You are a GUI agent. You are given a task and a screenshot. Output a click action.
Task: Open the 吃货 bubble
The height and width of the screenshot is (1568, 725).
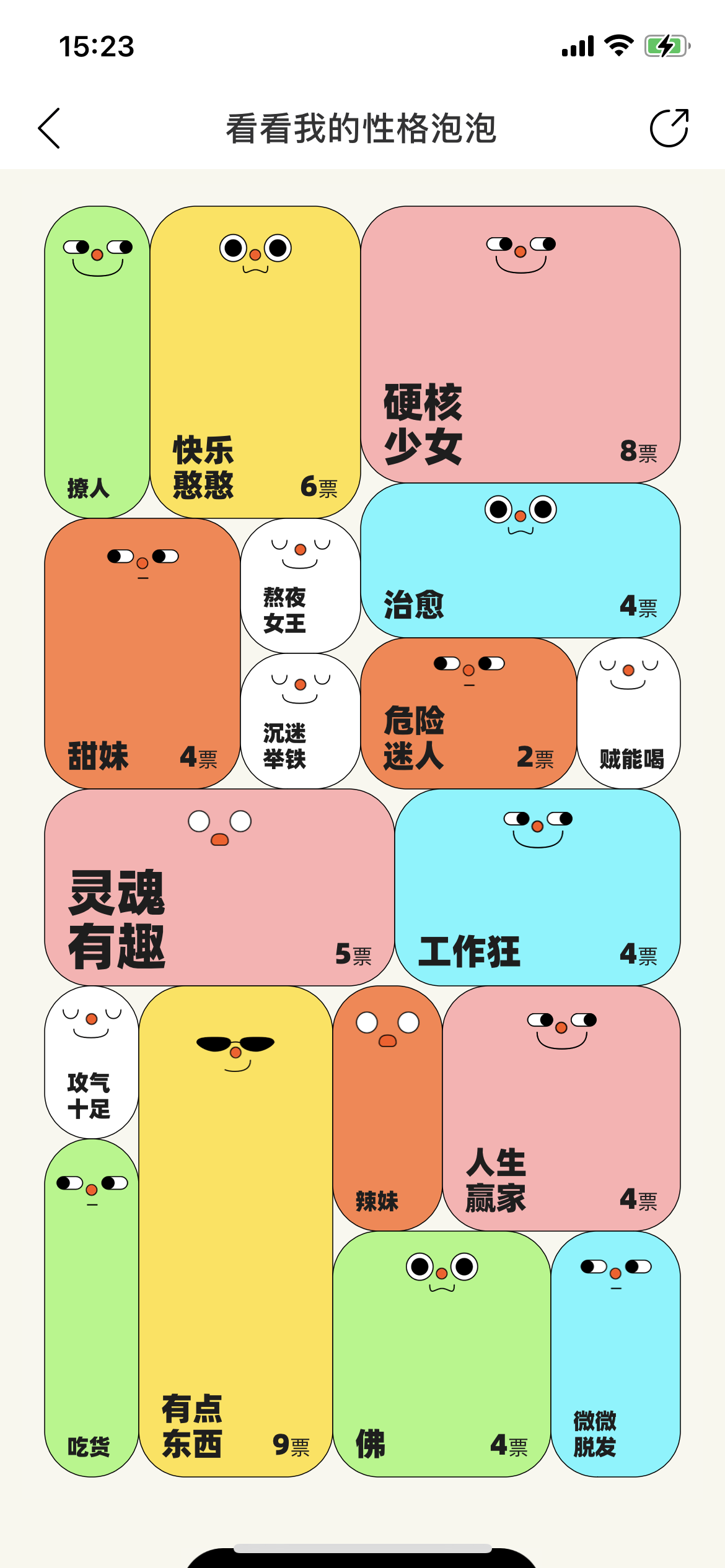click(x=91, y=1308)
